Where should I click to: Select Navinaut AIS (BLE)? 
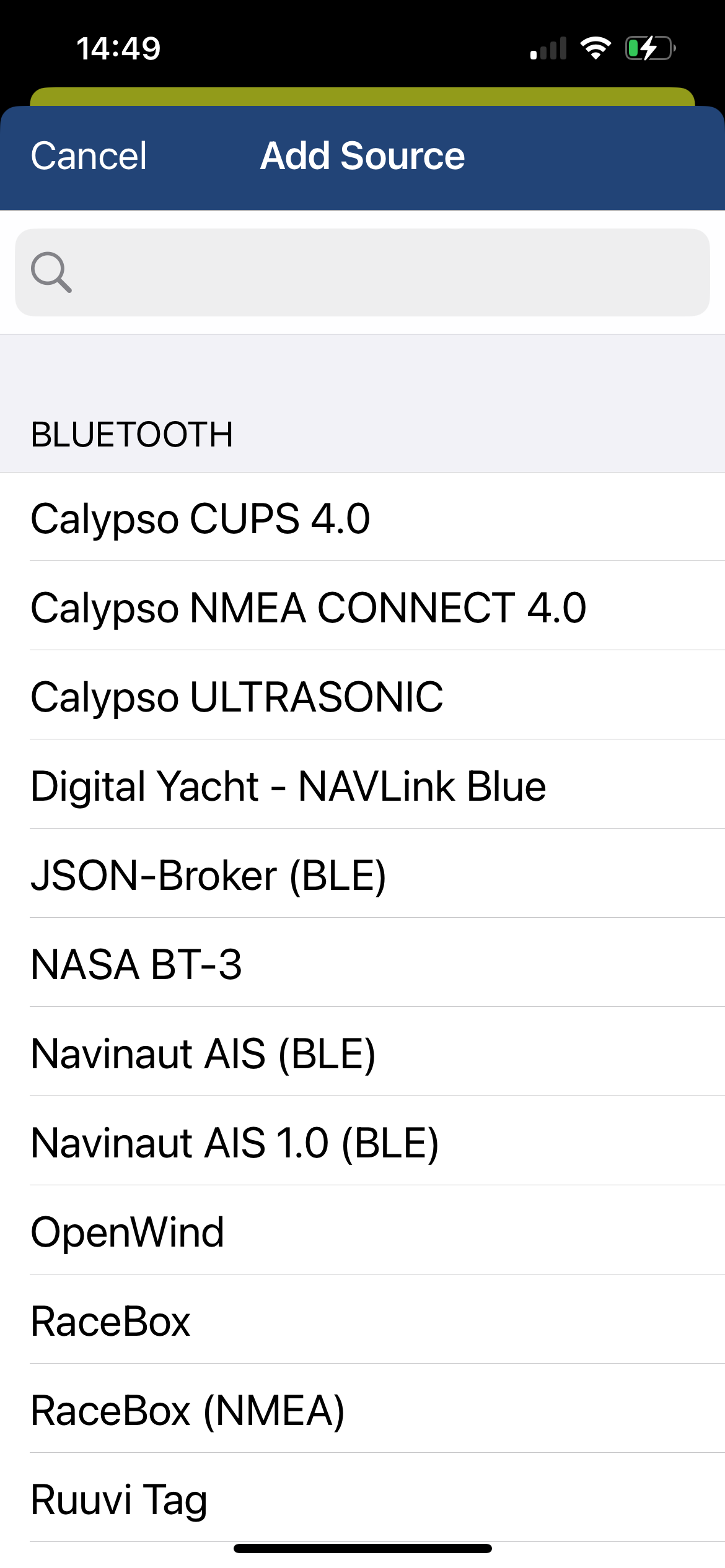[x=362, y=1052]
